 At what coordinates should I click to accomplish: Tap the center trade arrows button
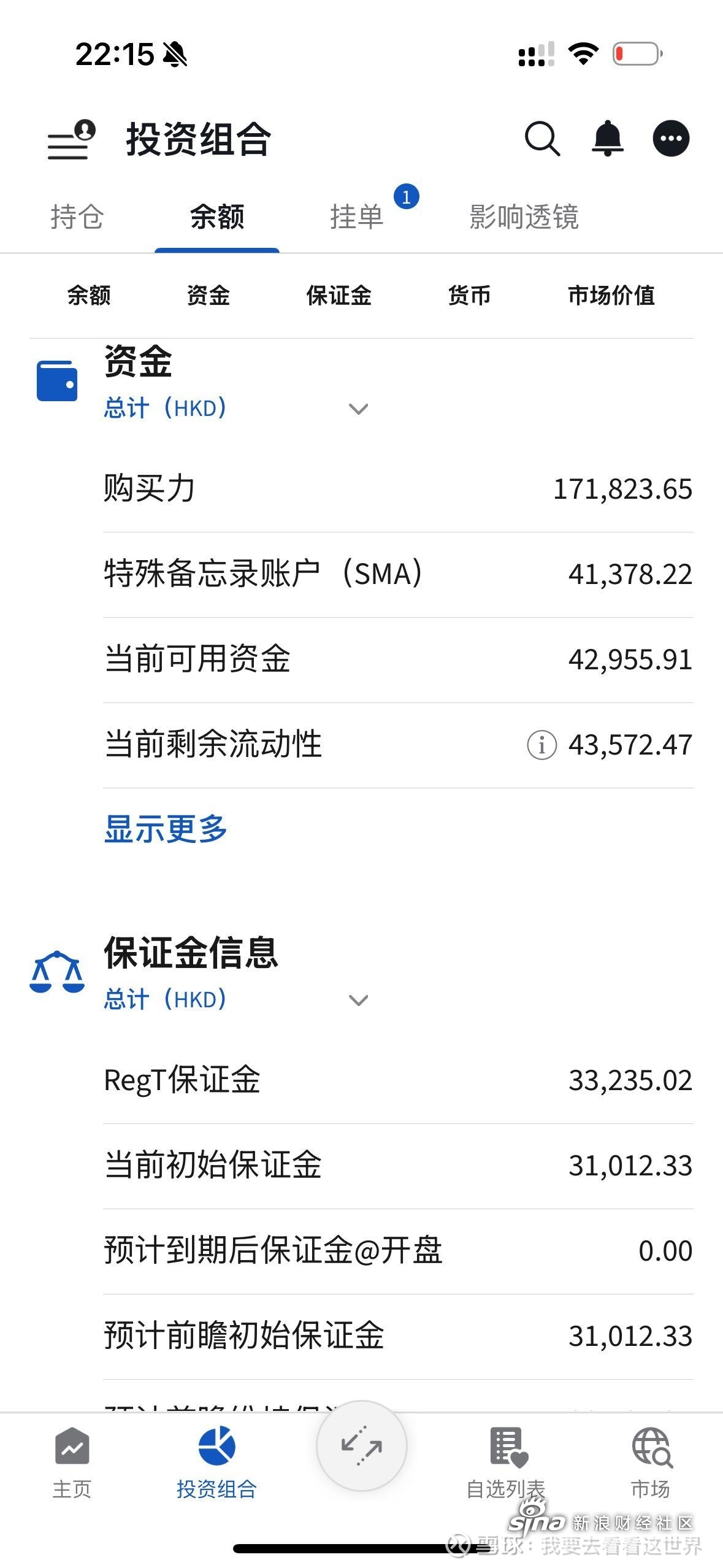pyautogui.click(x=362, y=1446)
